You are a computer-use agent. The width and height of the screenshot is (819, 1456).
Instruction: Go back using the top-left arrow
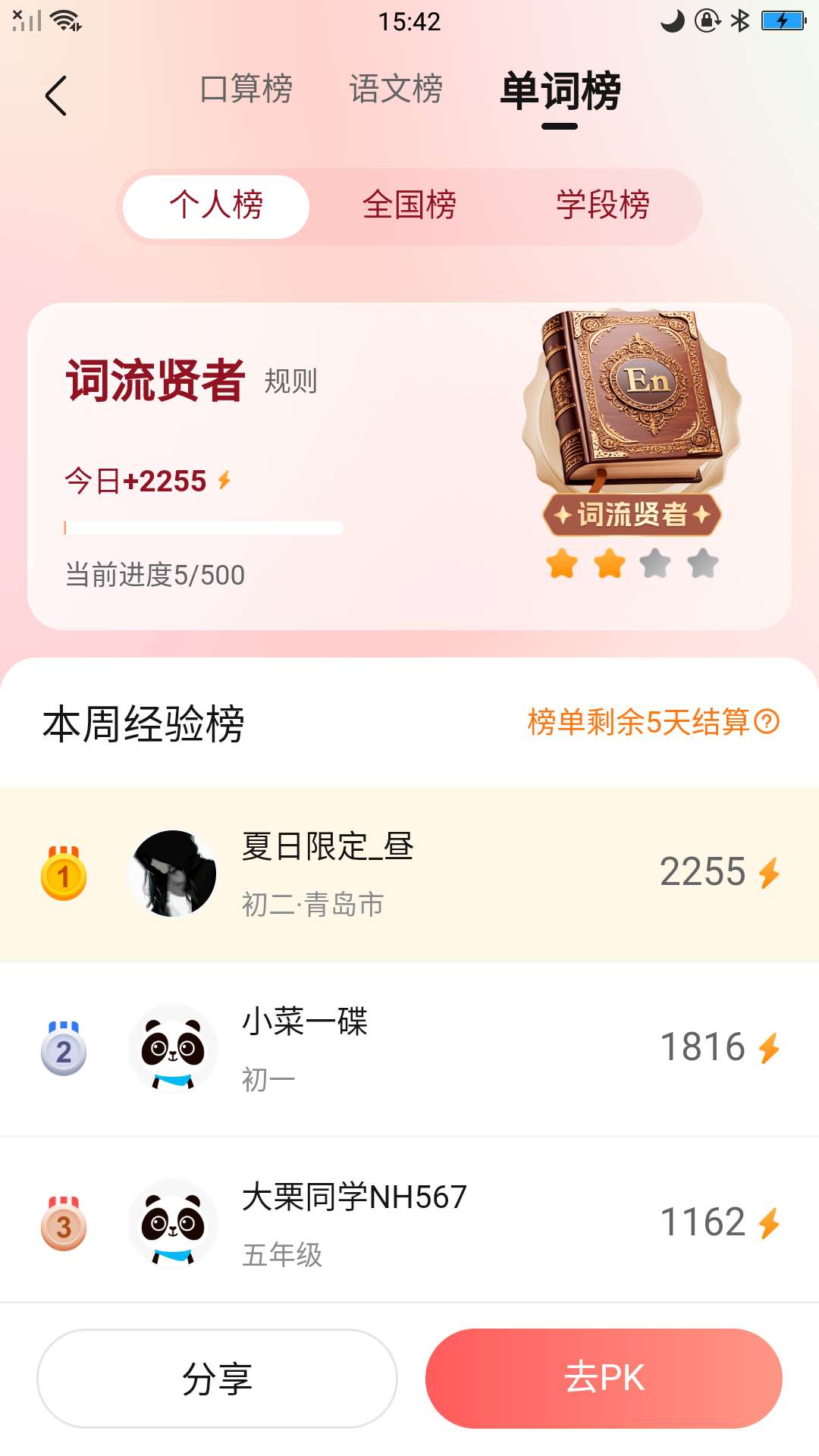(x=56, y=96)
